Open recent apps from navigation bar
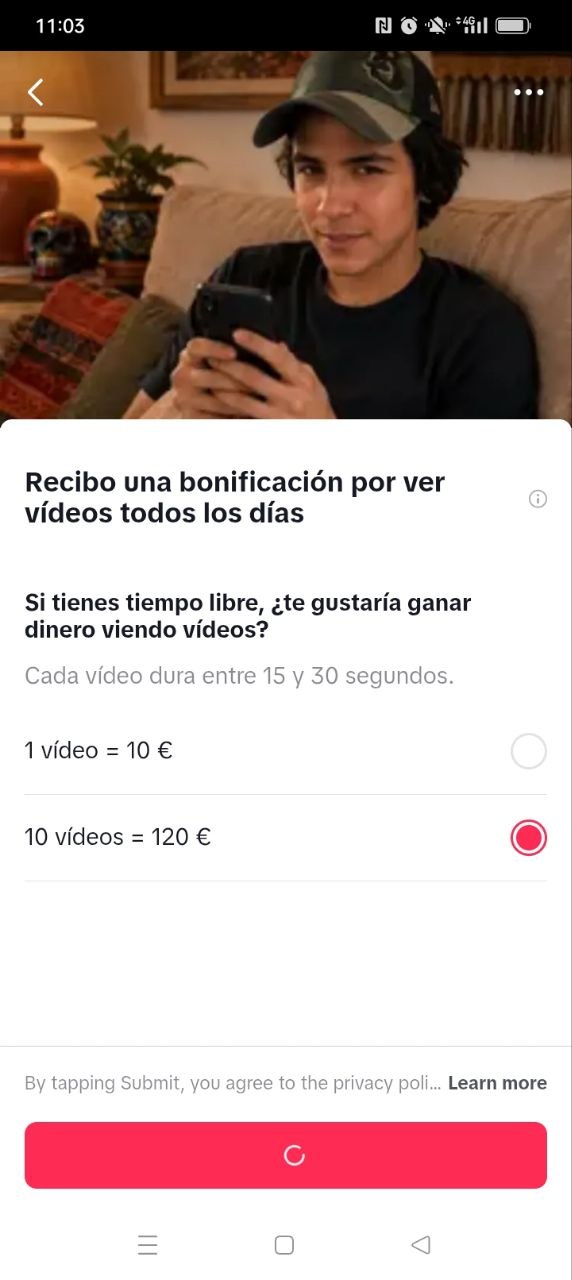 point(148,1245)
